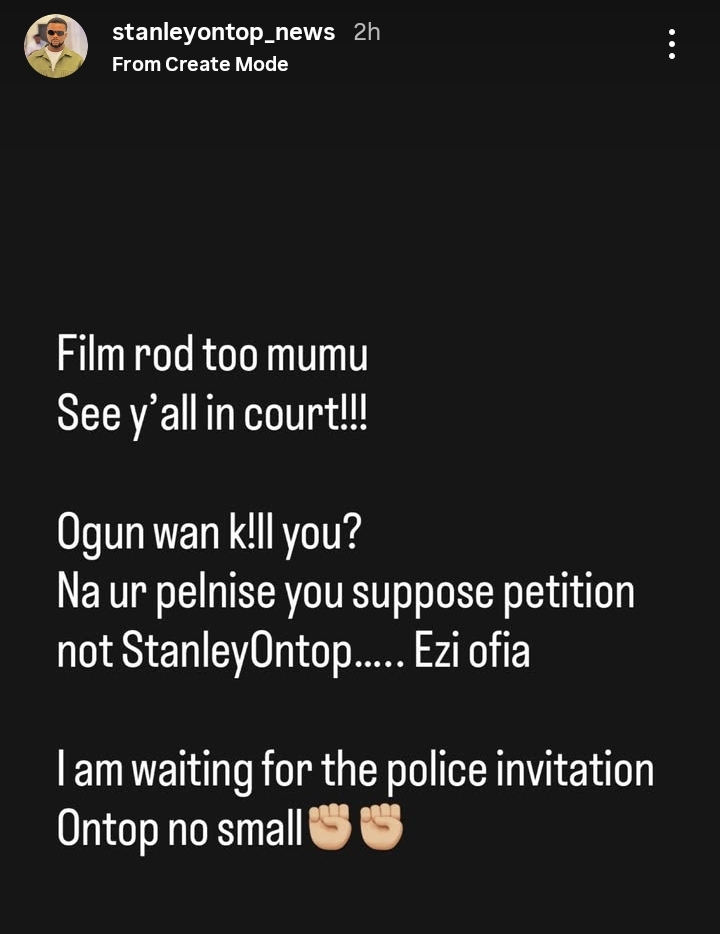
Task: Open stanleyontop_news profile picture
Action: coord(56,46)
